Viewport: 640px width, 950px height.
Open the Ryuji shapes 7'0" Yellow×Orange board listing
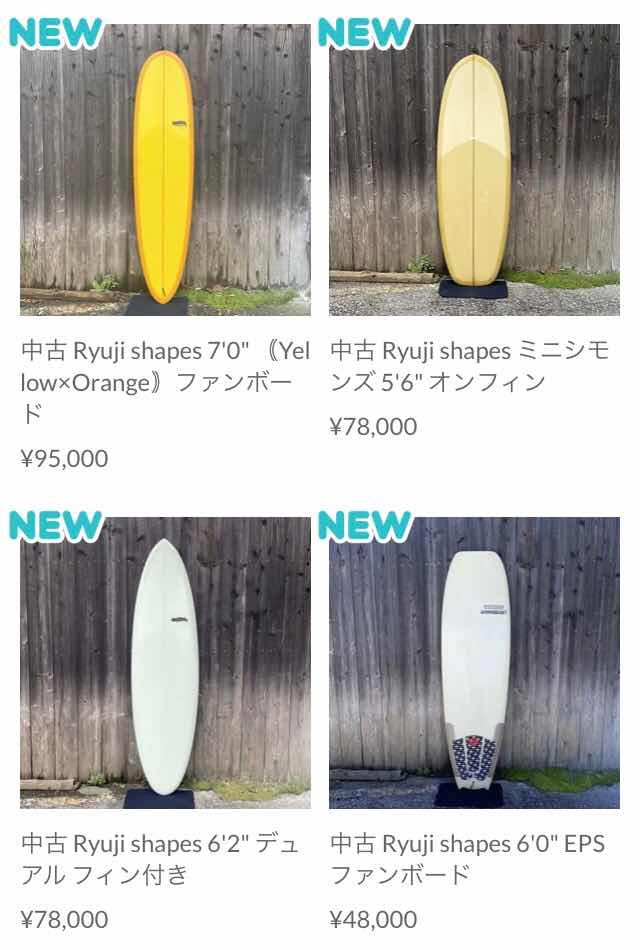pos(165,170)
